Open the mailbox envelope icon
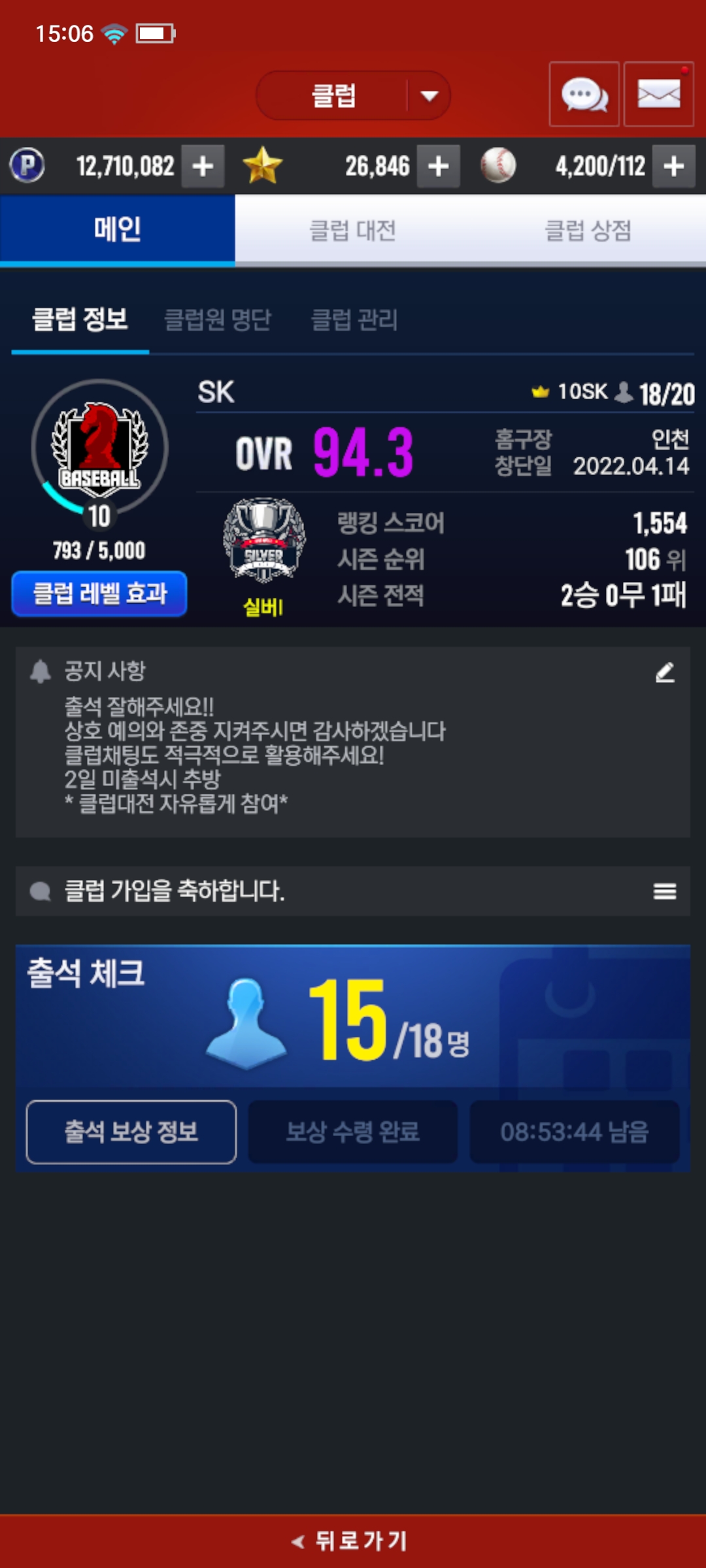Image resolution: width=706 pixels, height=1568 pixels. (658, 94)
